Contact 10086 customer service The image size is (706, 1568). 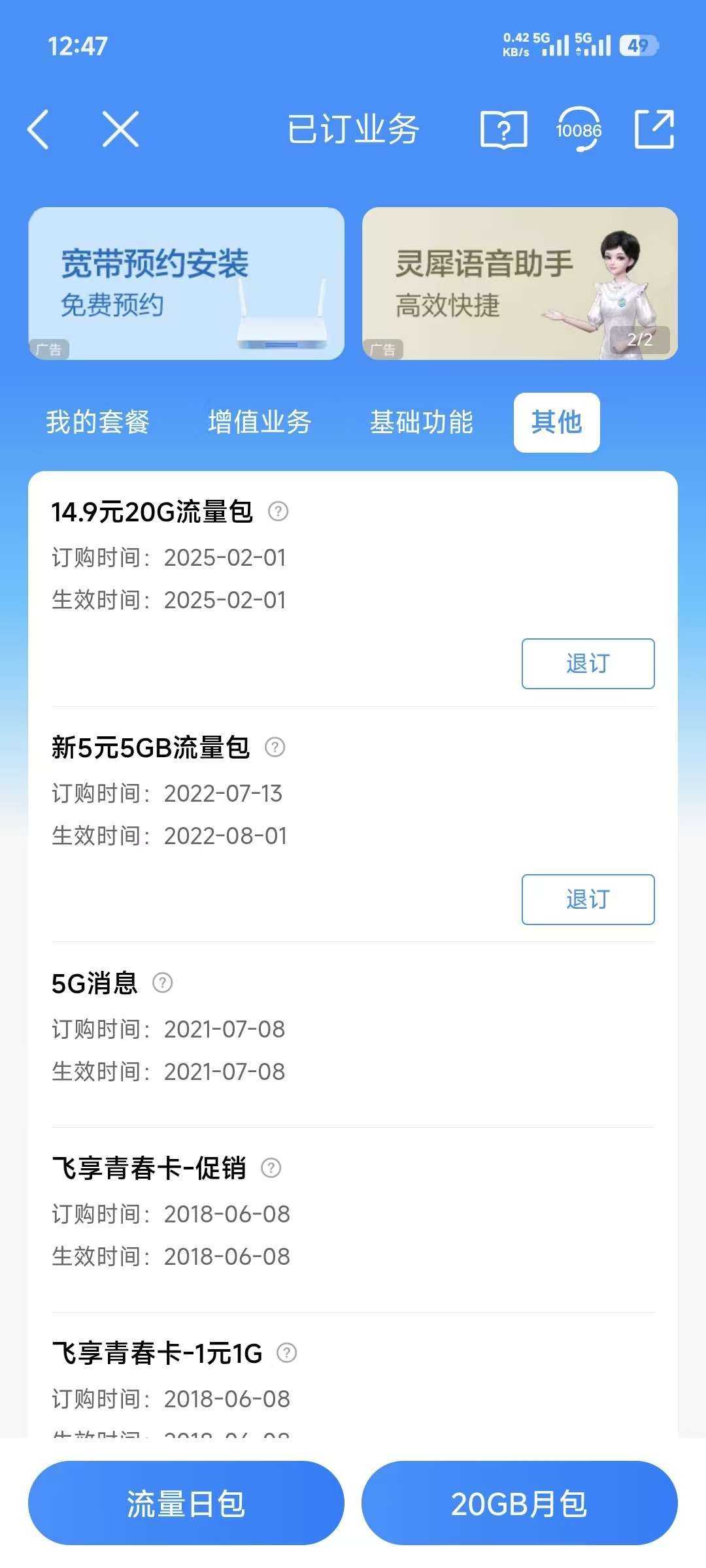tap(579, 129)
